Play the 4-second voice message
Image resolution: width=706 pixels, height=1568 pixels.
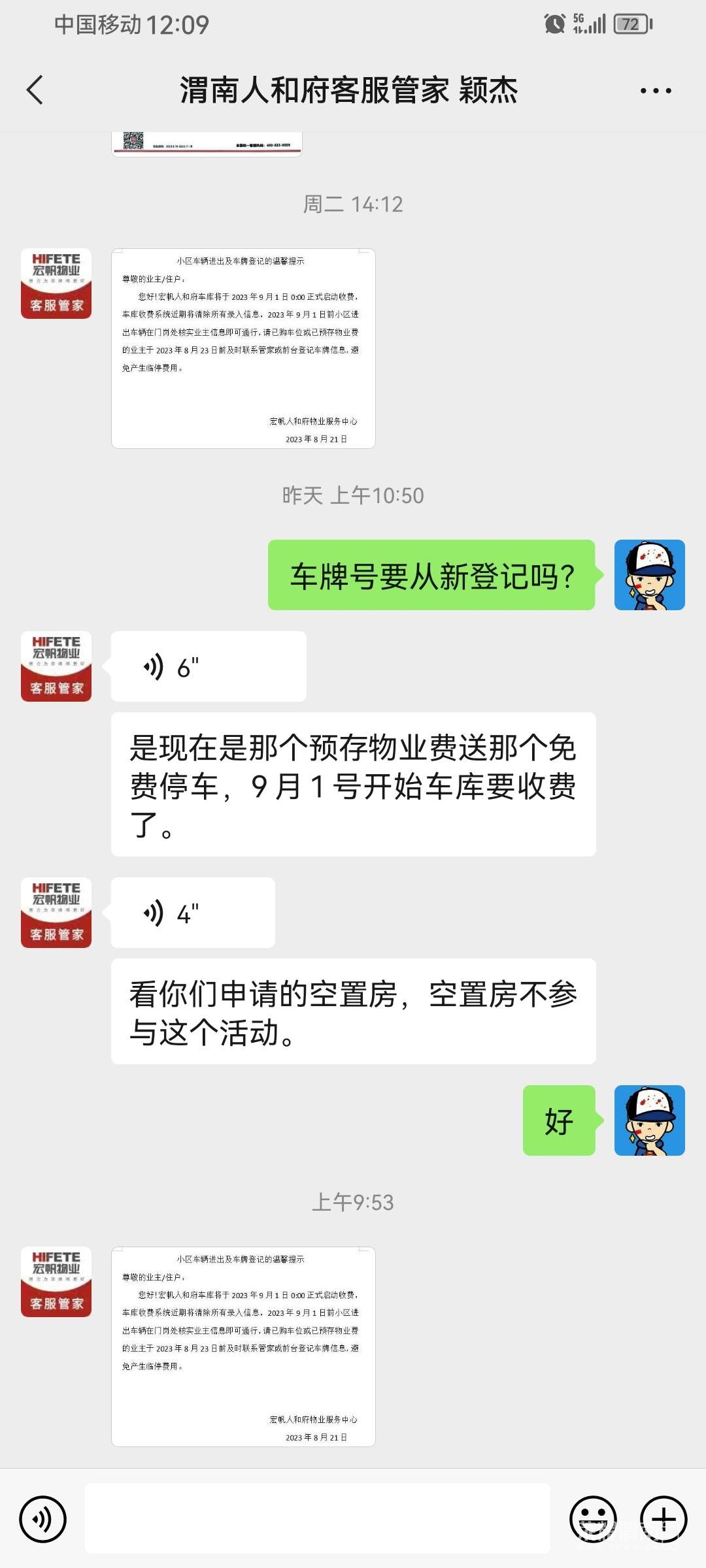pos(193,913)
